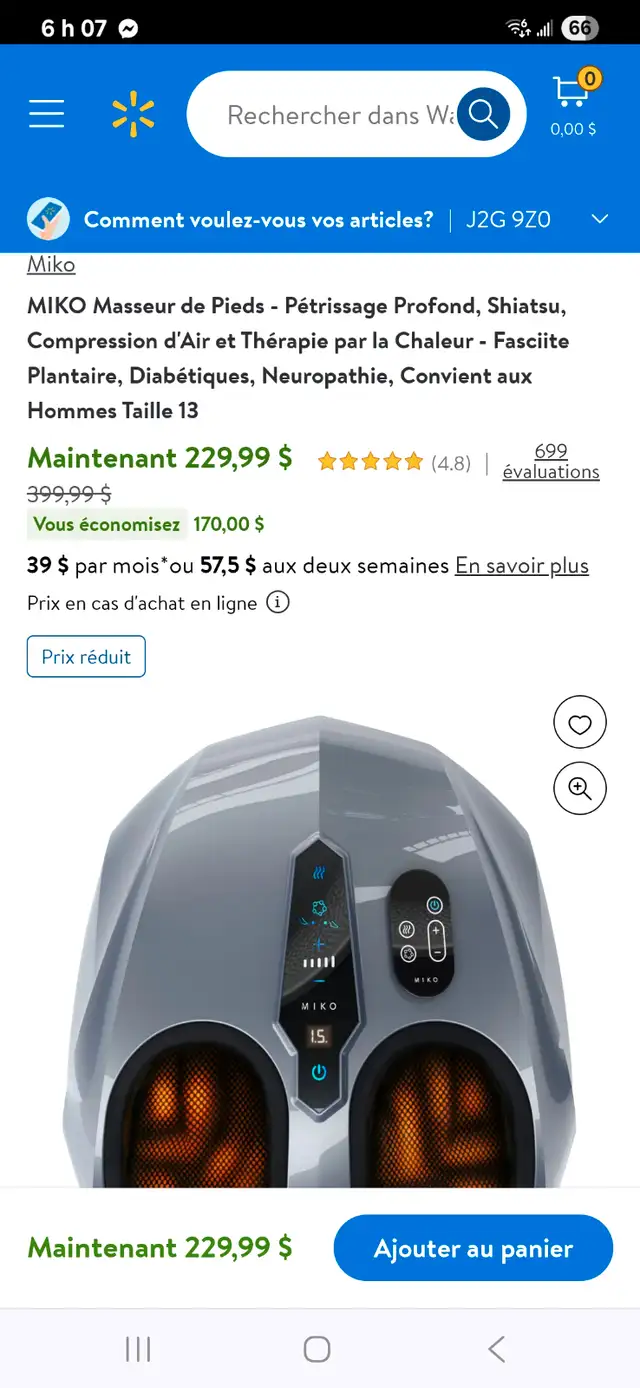The height and width of the screenshot is (1388, 640).
Task: Tap the blue search magnifier button
Action: (483, 114)
